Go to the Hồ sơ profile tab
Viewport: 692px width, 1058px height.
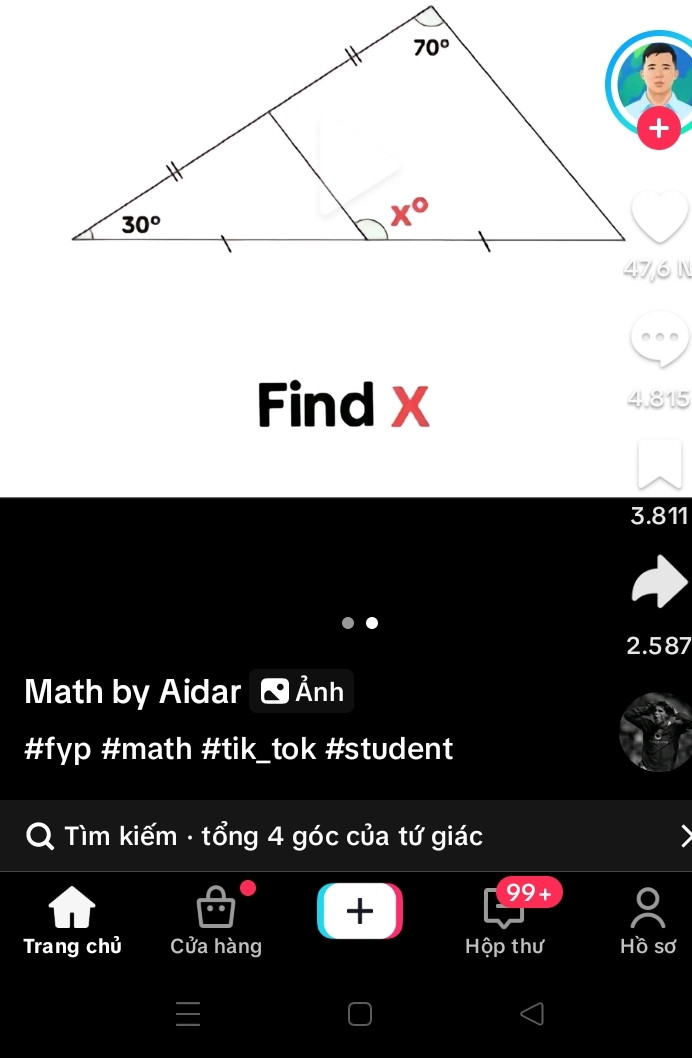coord(648,921)
